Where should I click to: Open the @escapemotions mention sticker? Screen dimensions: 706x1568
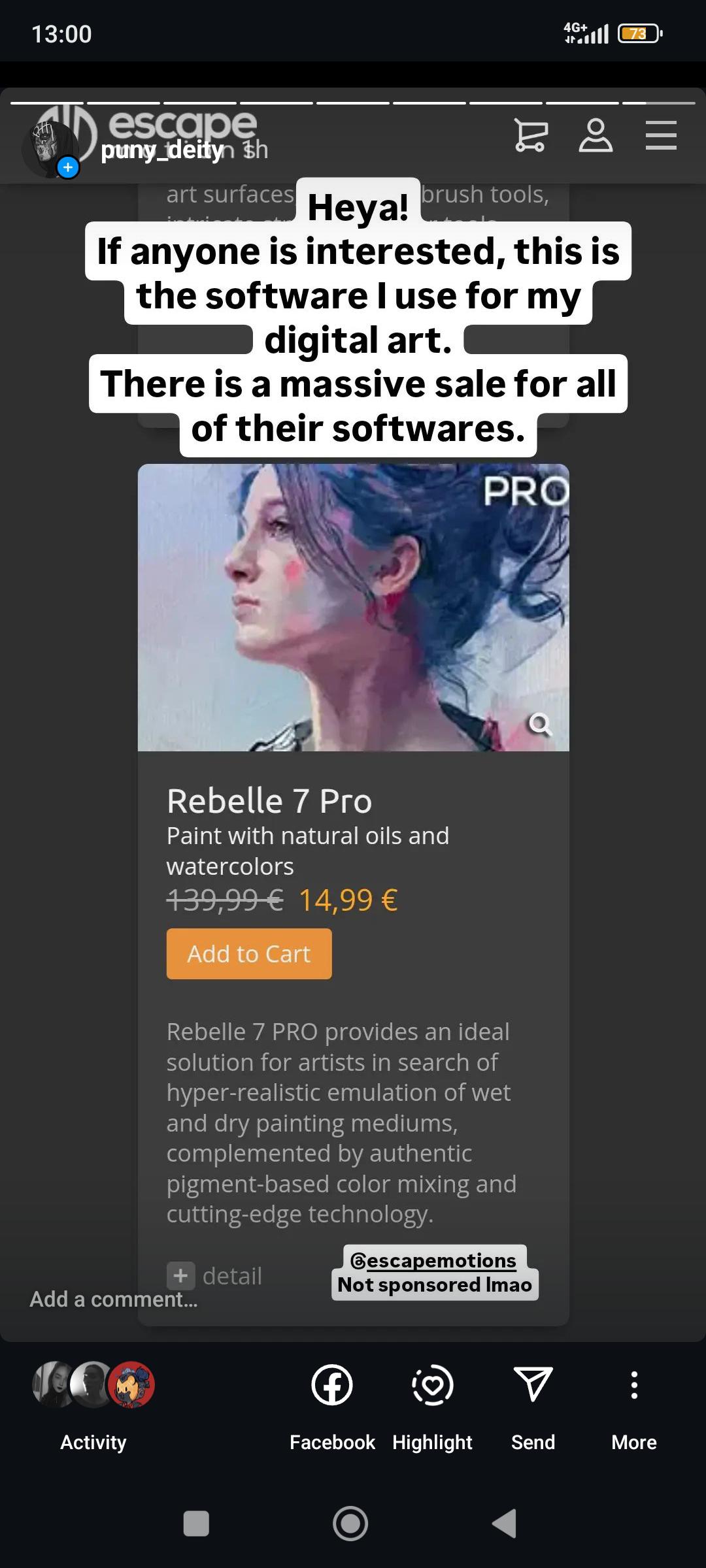[x=434, y=1260]
